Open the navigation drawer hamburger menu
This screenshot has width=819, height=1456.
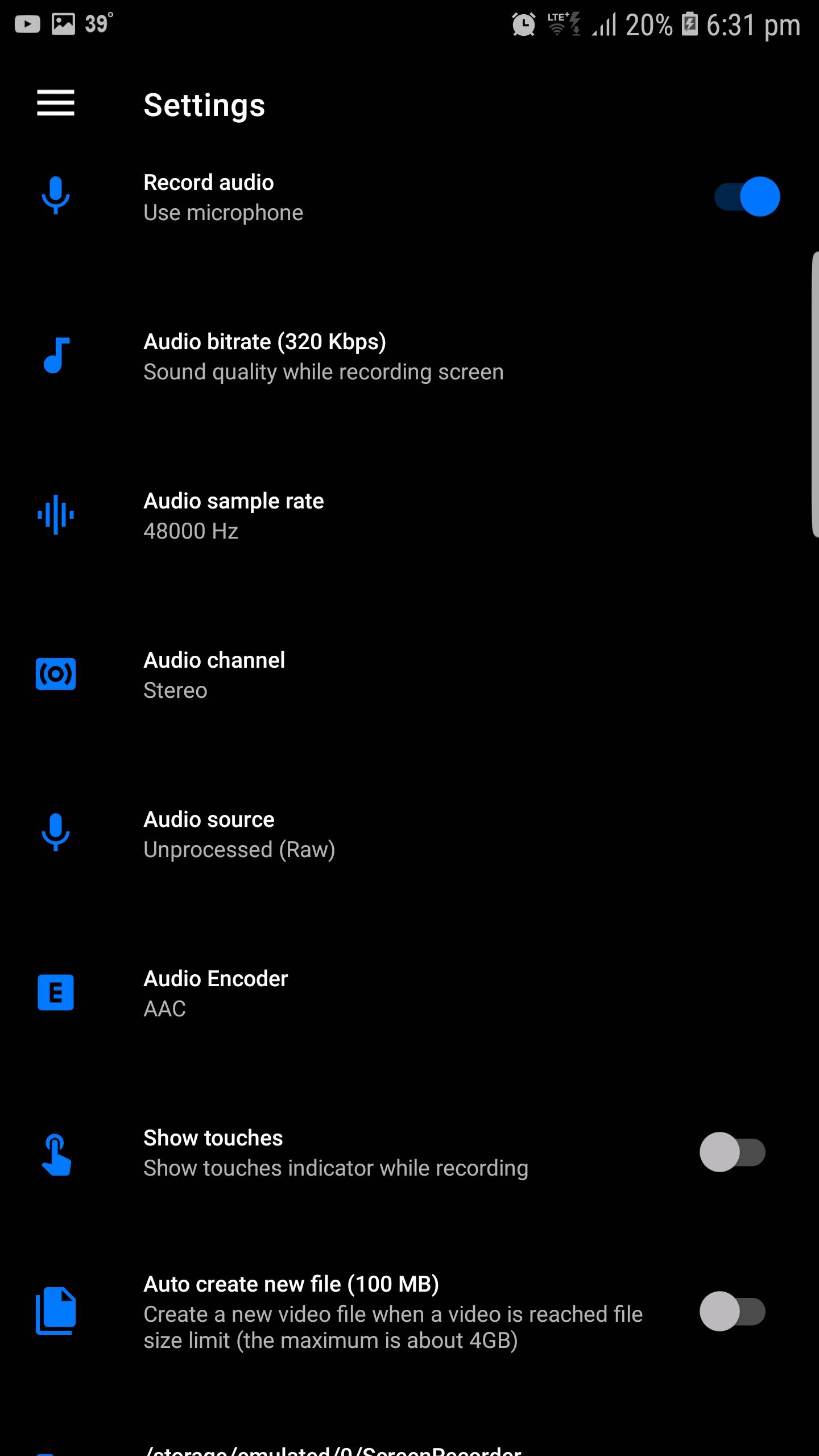coord(55,104)
